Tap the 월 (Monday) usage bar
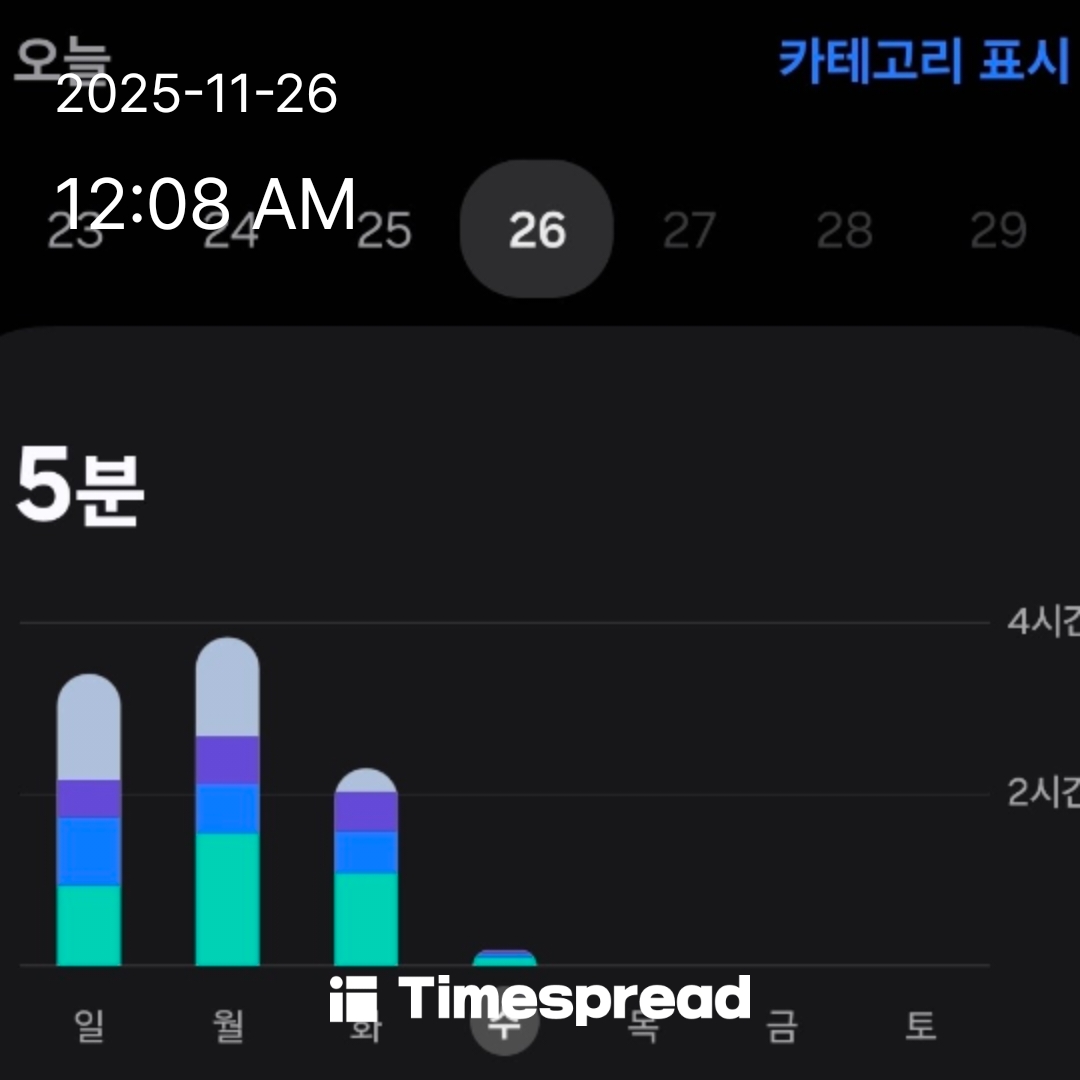 coord(227,800)
